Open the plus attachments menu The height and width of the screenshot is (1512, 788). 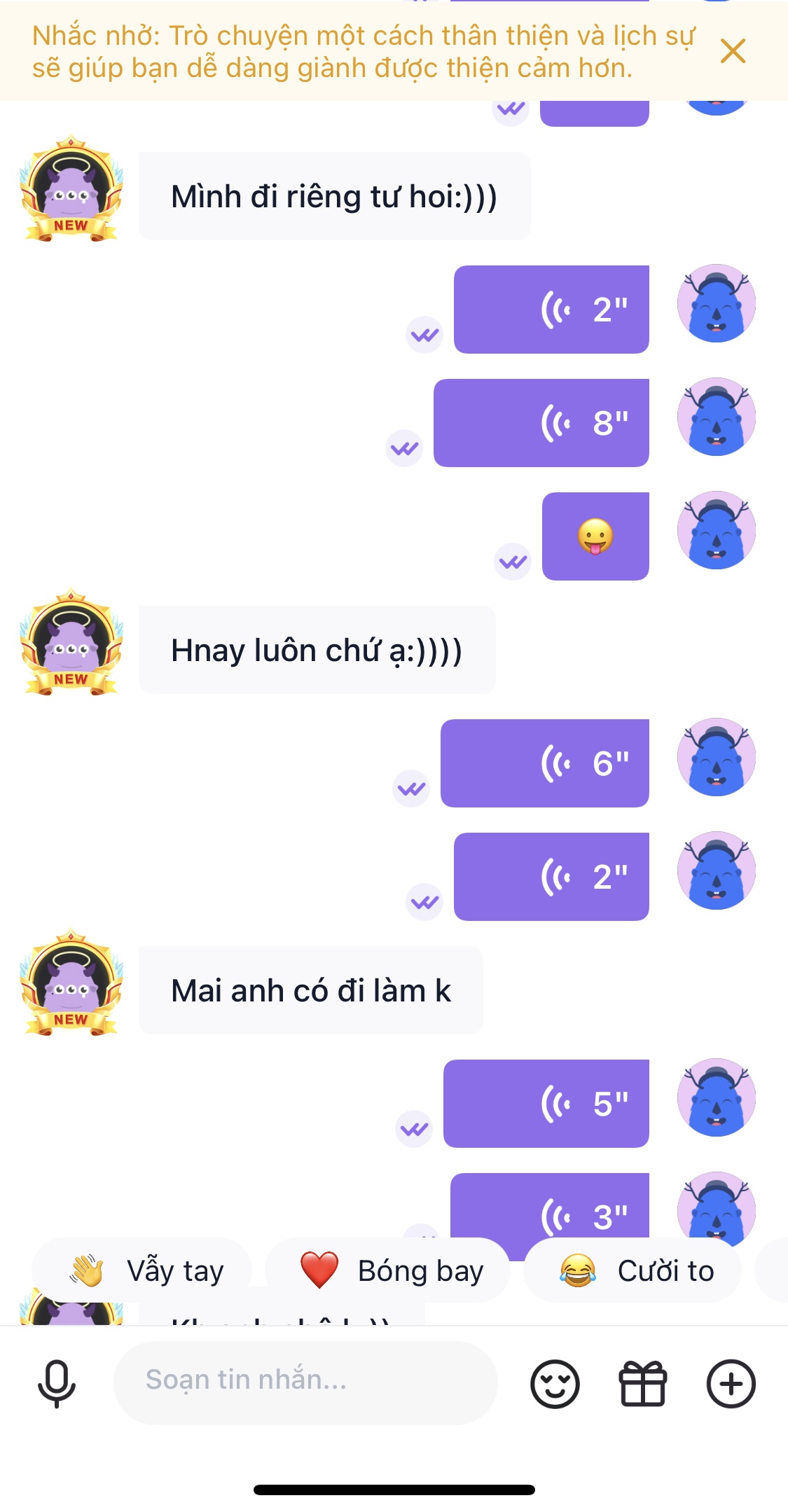coord(731,1384)
